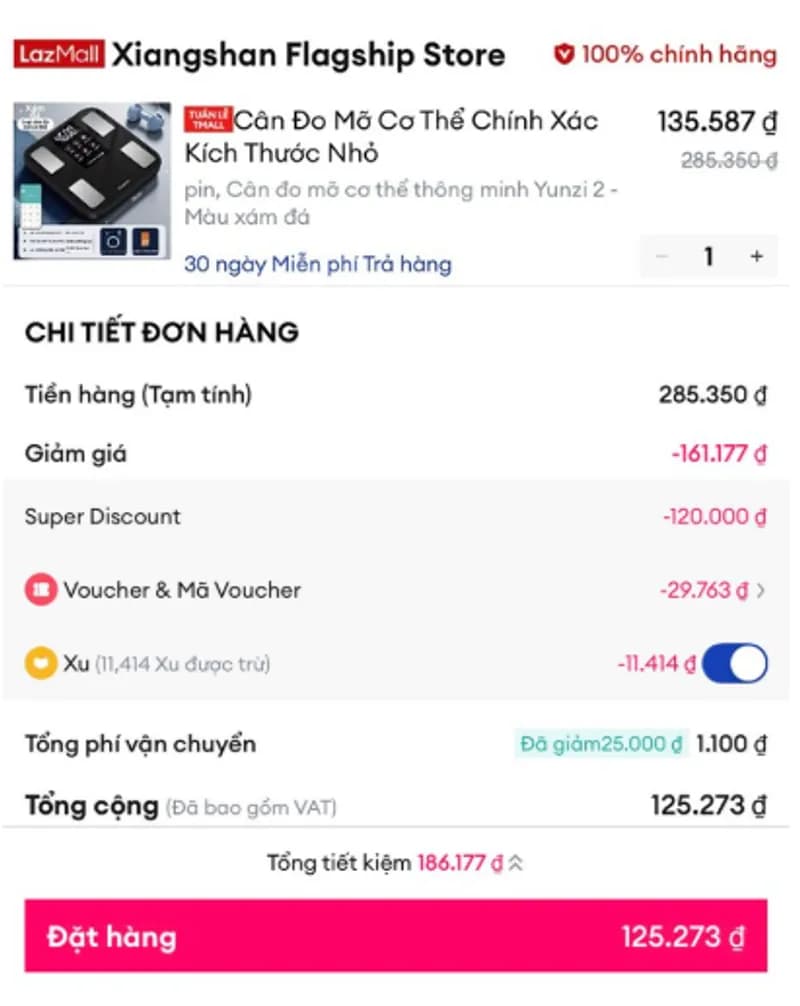Expand Voucher & Mã Voucher details

coord(180,590)
